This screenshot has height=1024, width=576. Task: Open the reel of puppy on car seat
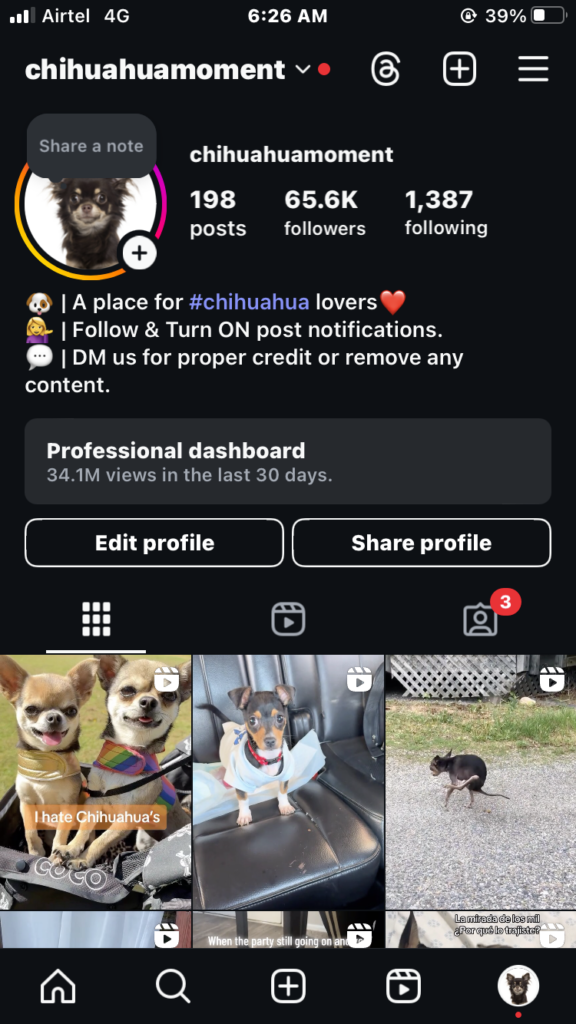point(289,782)
